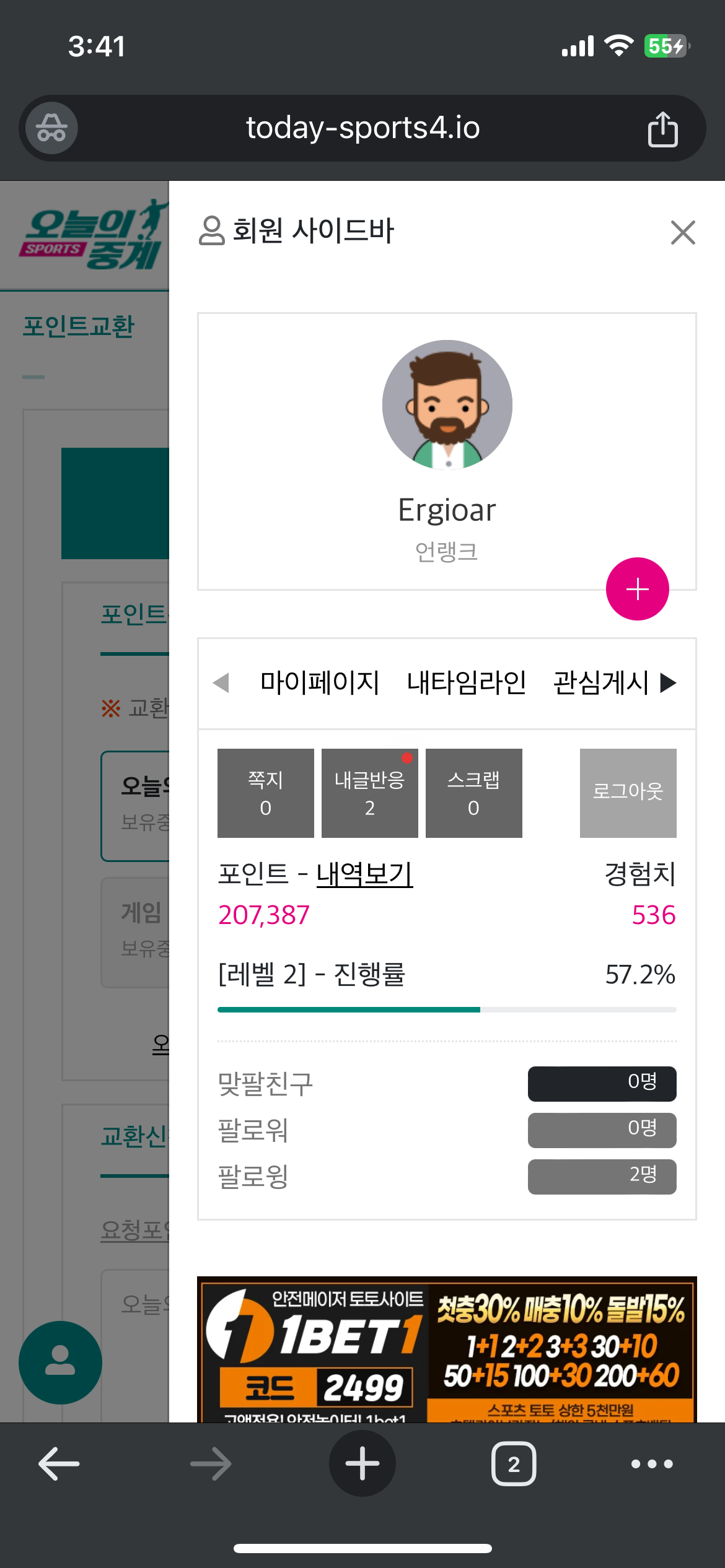View 팔로잉 list with 2명

(602, 1176)
